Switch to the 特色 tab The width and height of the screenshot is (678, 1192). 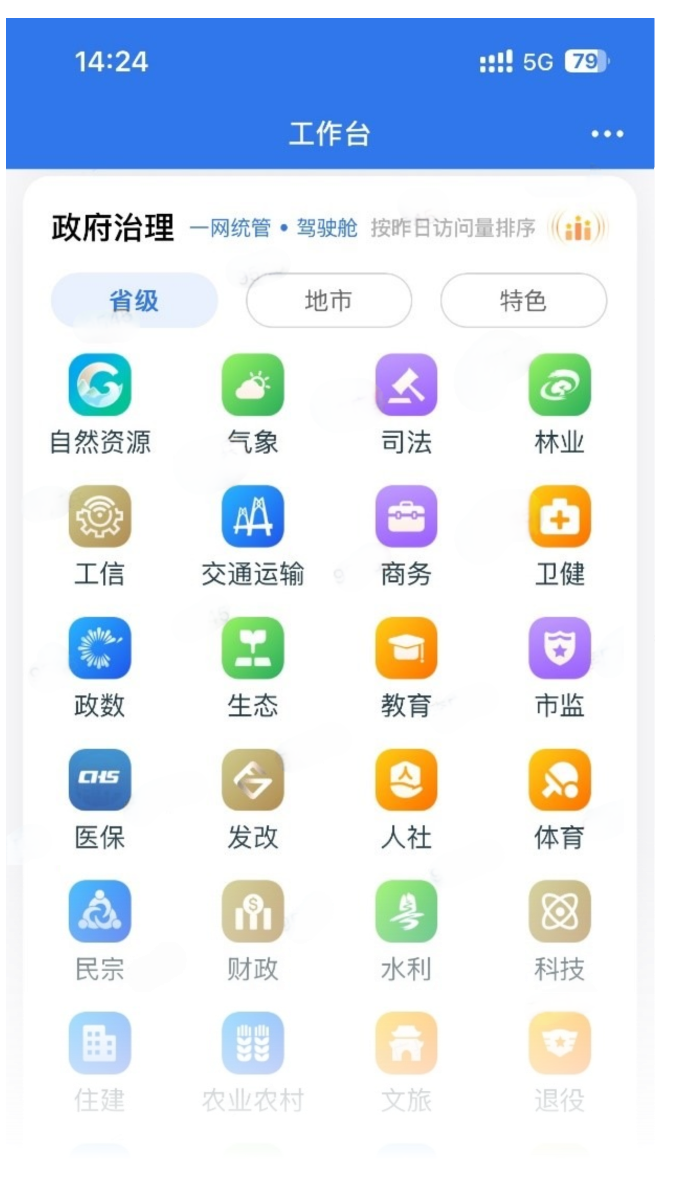[x=523, y=300]
